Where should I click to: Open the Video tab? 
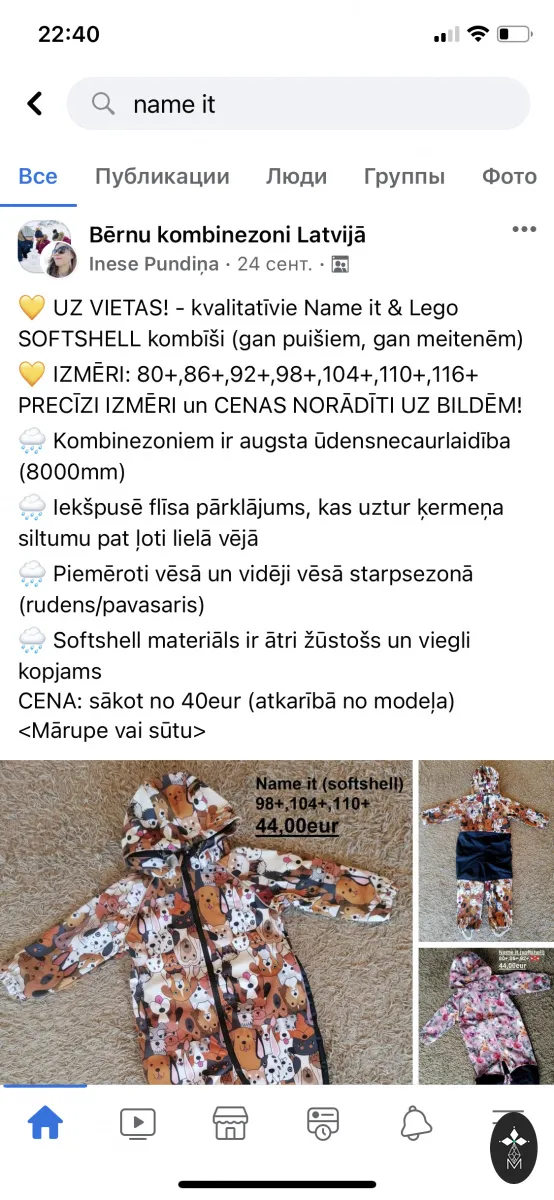(137, 1123)
